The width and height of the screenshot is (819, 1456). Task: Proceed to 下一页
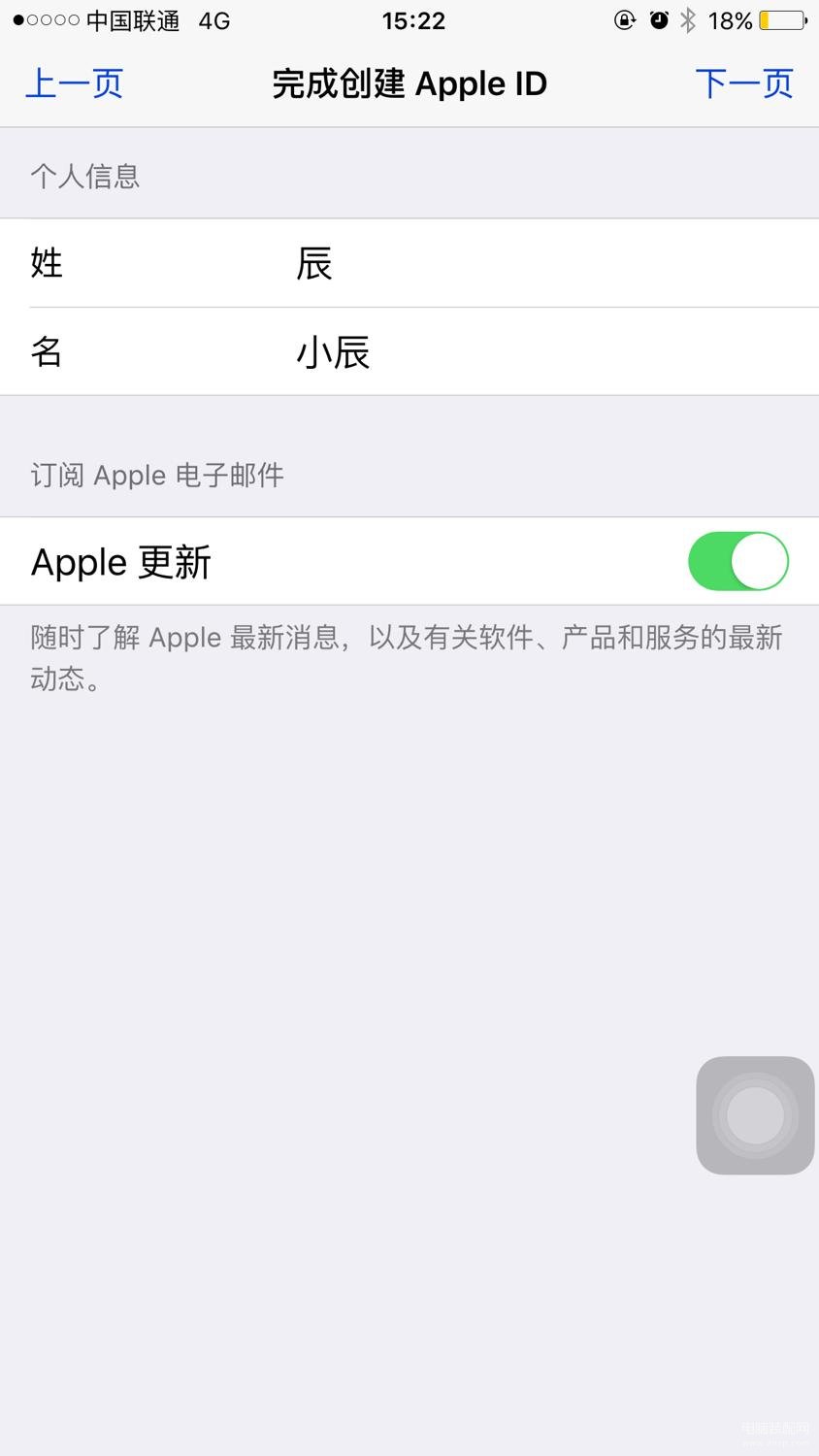point(744,83)
